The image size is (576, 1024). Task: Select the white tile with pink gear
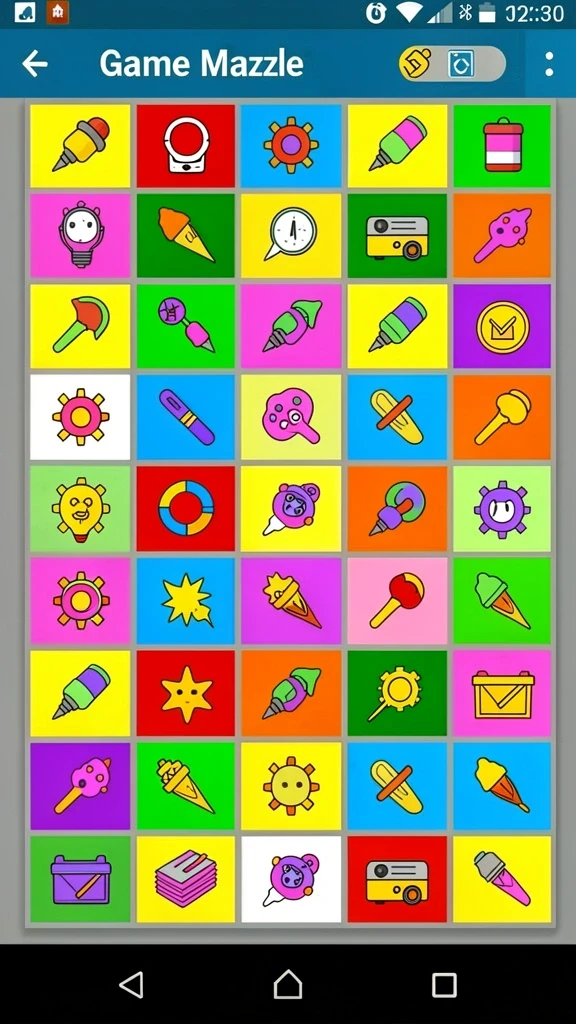click(80, 417)
